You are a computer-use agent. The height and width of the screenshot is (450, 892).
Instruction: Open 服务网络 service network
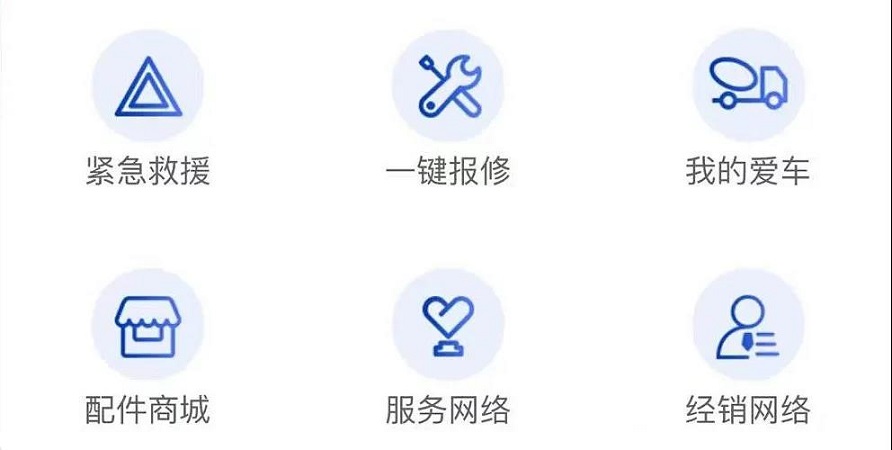coord(448,325)
